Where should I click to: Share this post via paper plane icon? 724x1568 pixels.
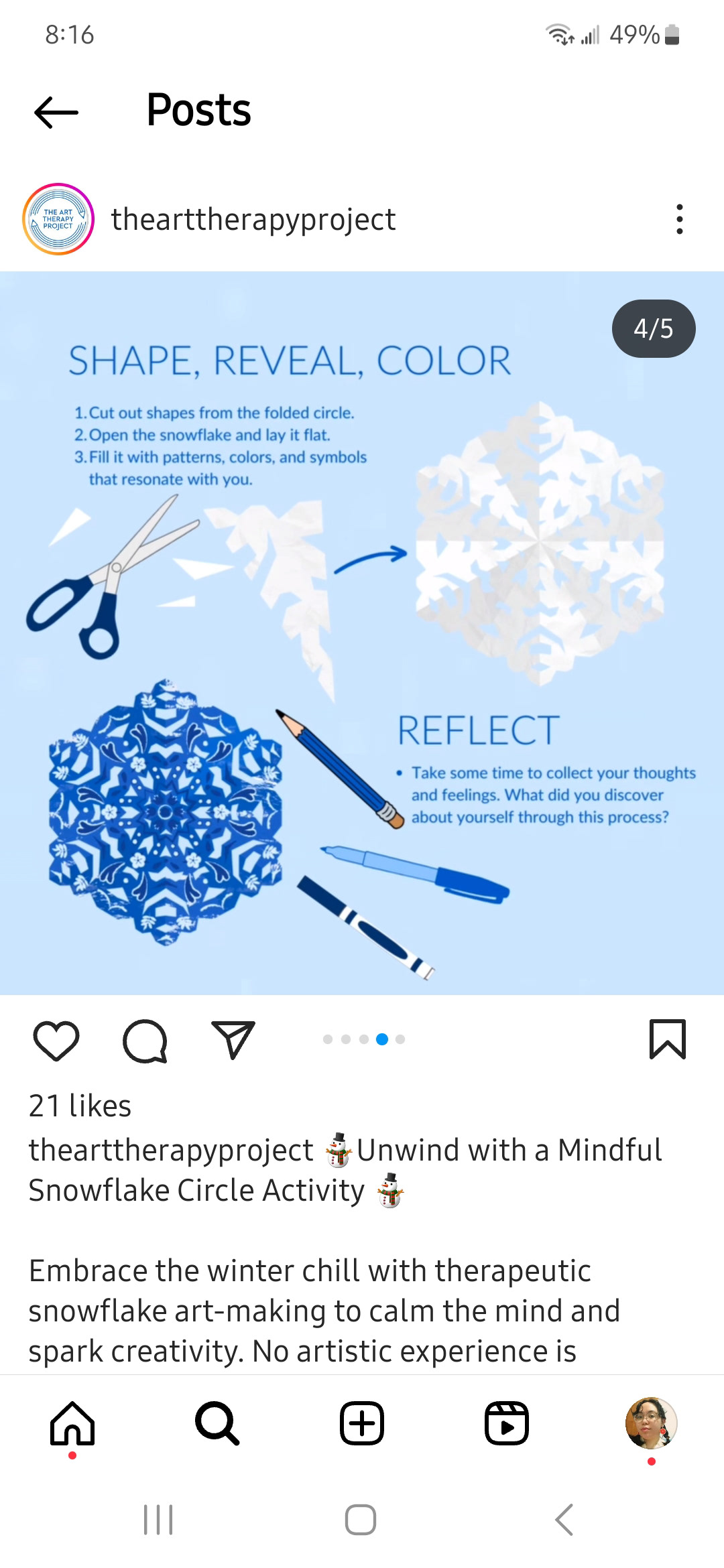(x=233, y=1040)
